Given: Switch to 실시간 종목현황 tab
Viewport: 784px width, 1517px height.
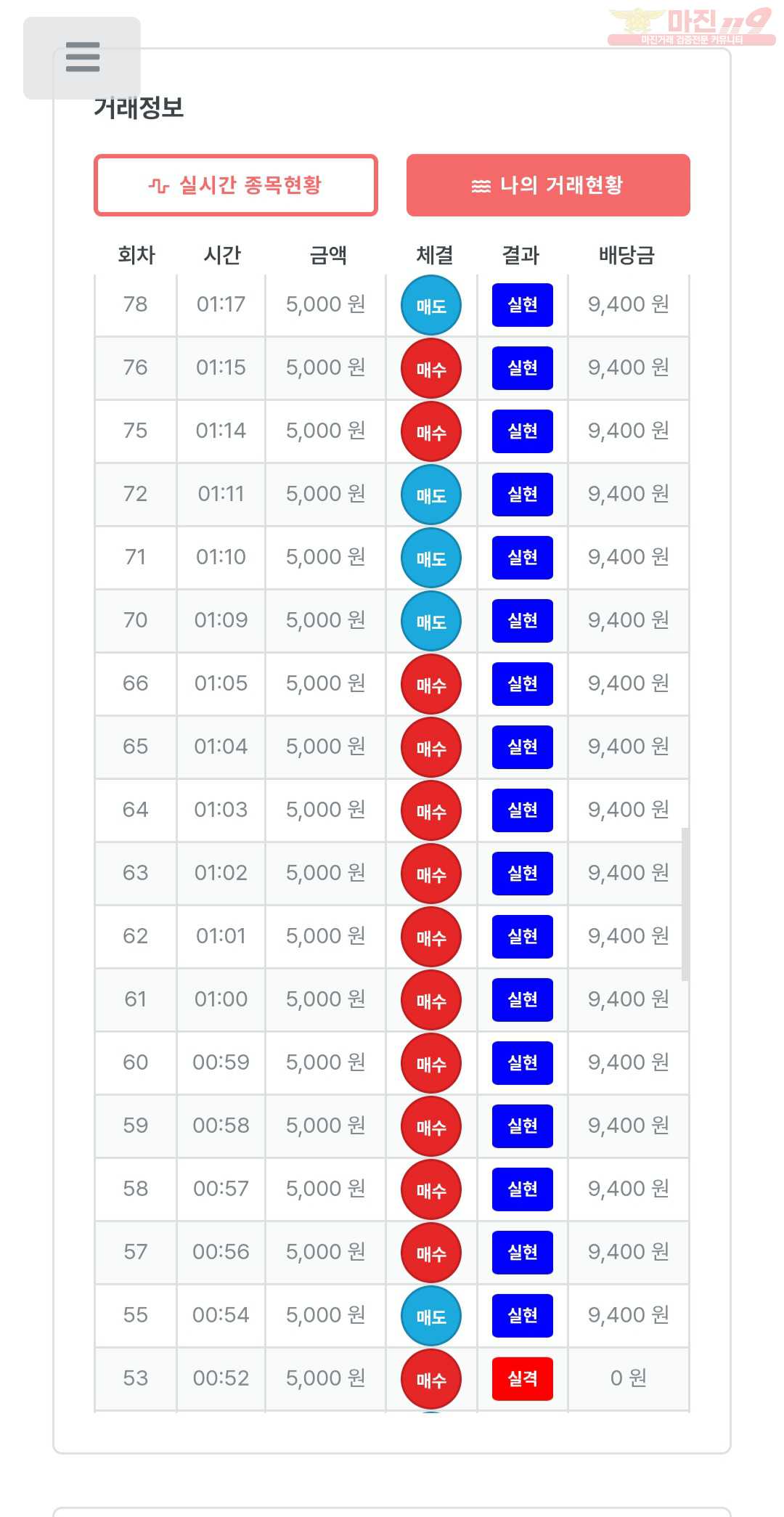Looking at the screenshot, I should coord(236,185).
